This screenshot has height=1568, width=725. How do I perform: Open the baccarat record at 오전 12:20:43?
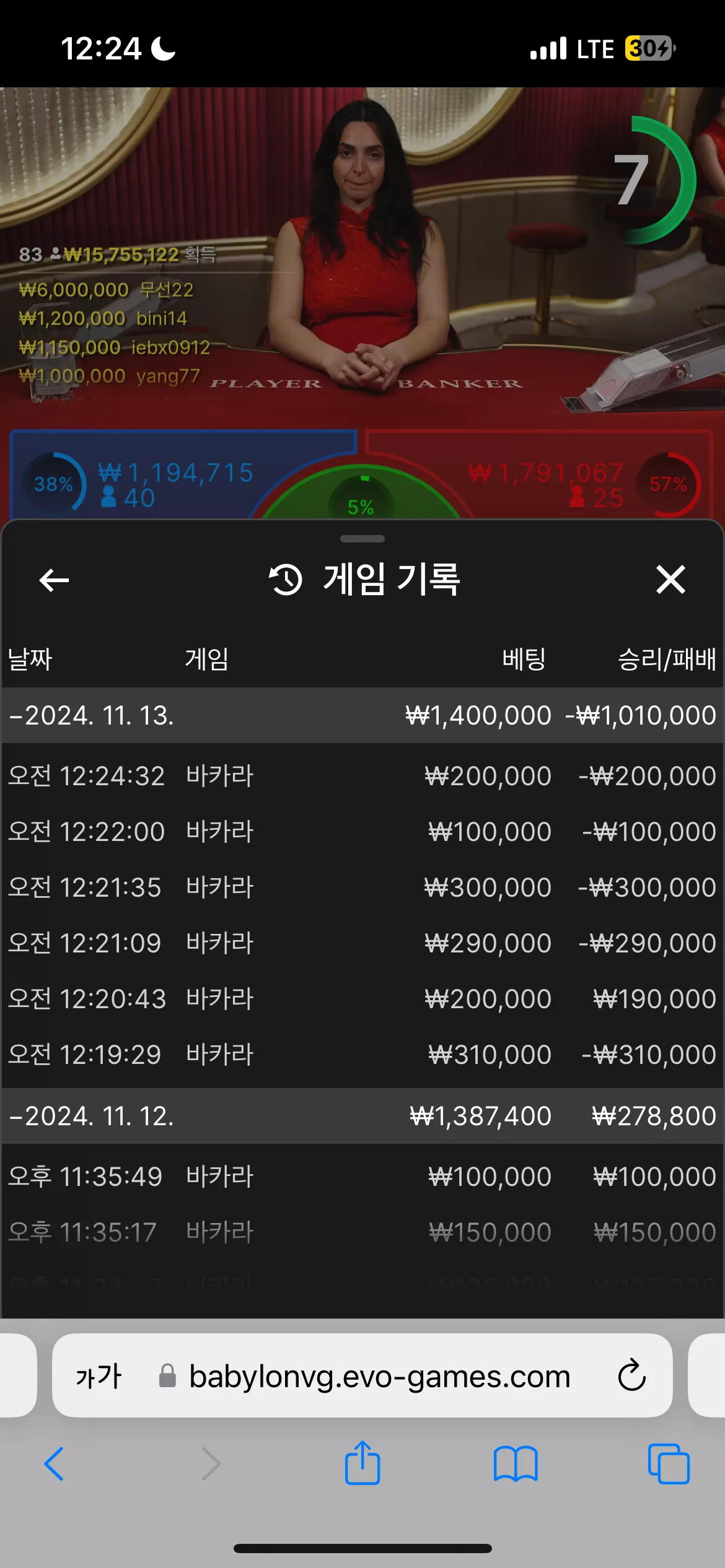362,999
